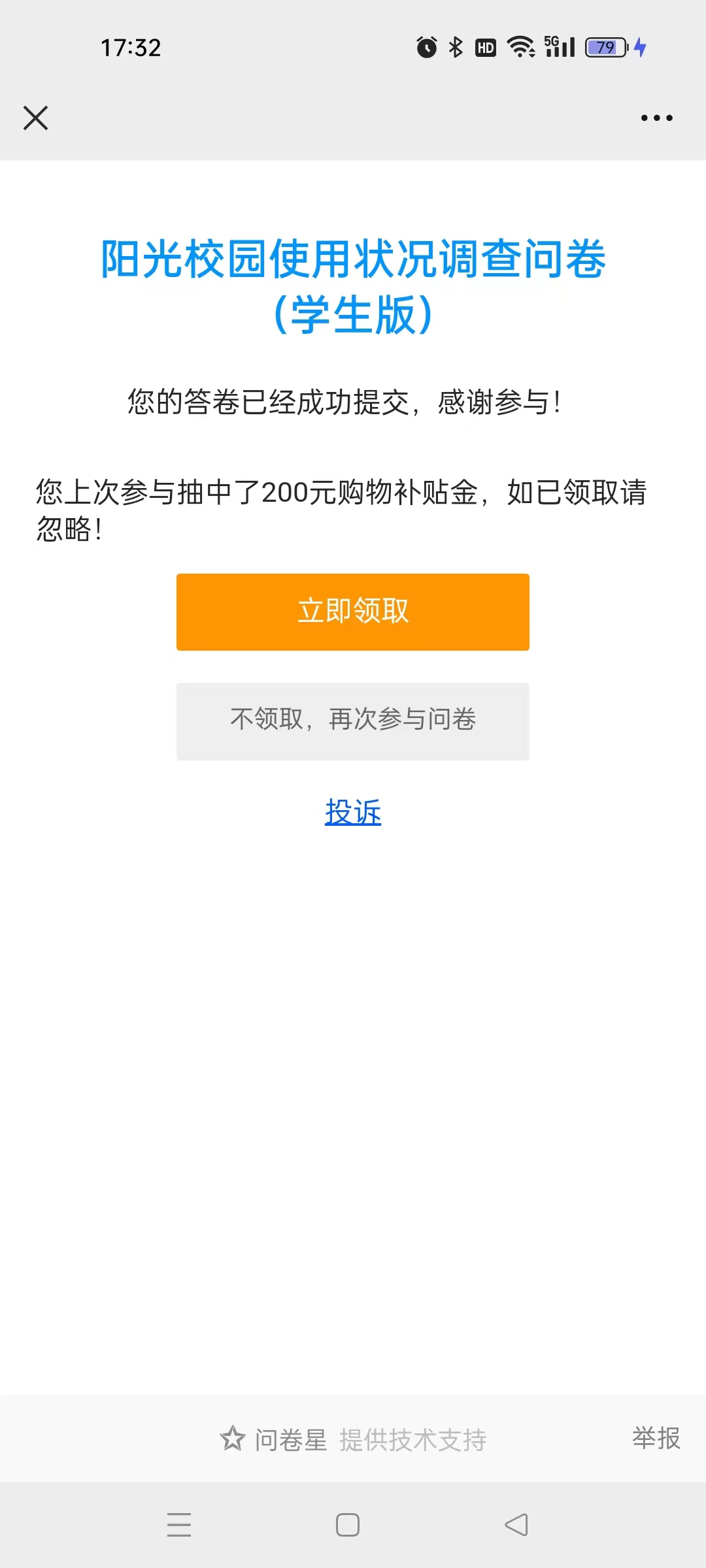
Task: Open the three-dot overflow menu
Action: click(x=656, y=118)
